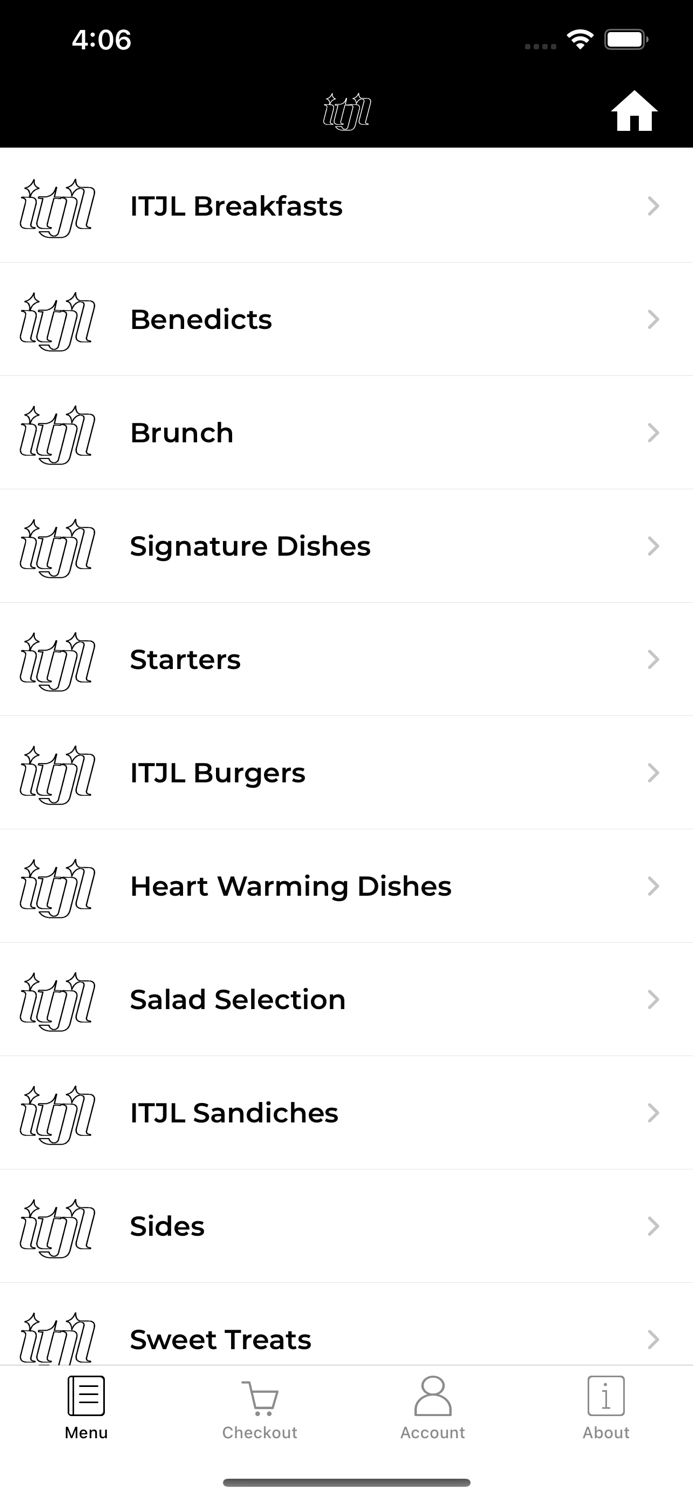This screenshot has height=1500, width=693.
Task: Open the ITJL Breakfasts category
Action: coord(346,206)
